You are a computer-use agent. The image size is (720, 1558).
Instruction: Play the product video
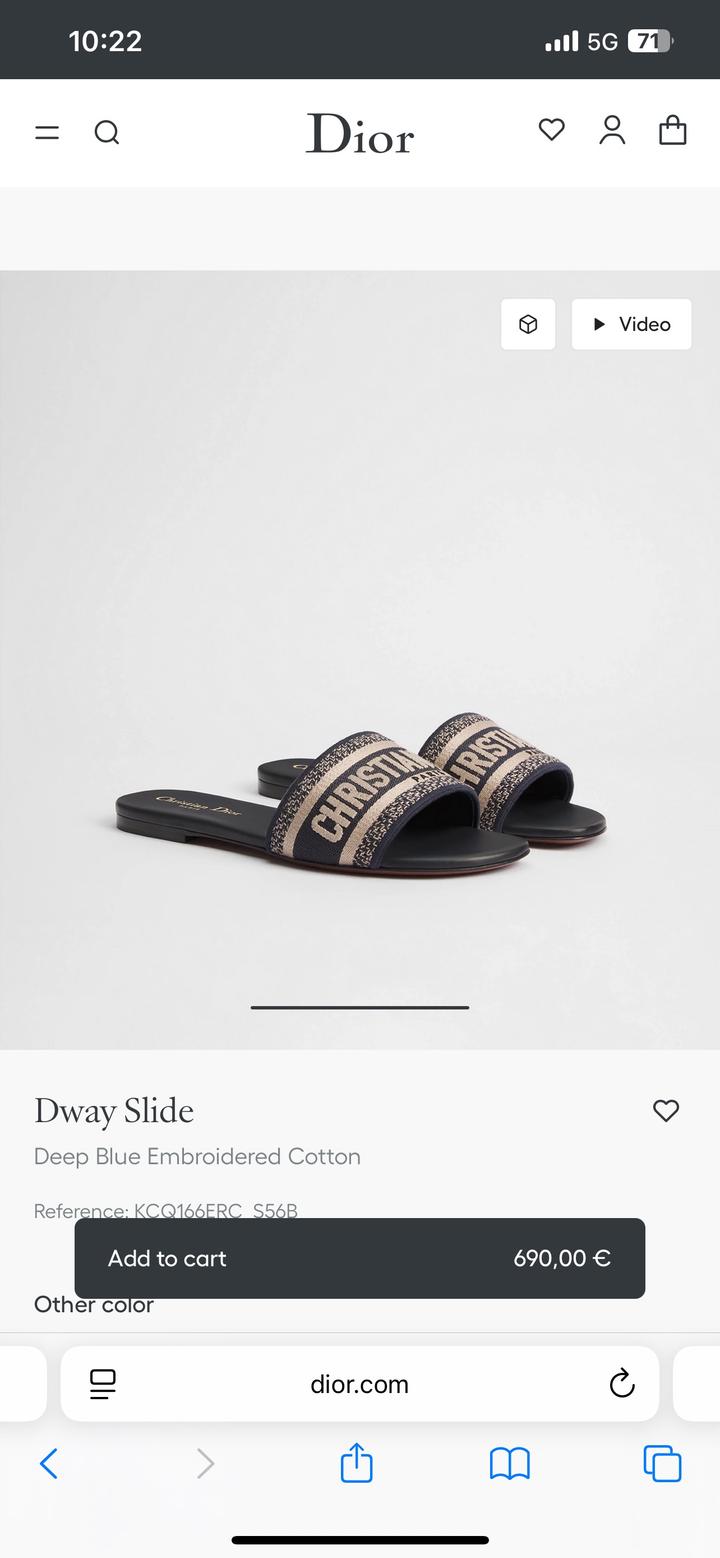tap(631, 324)
